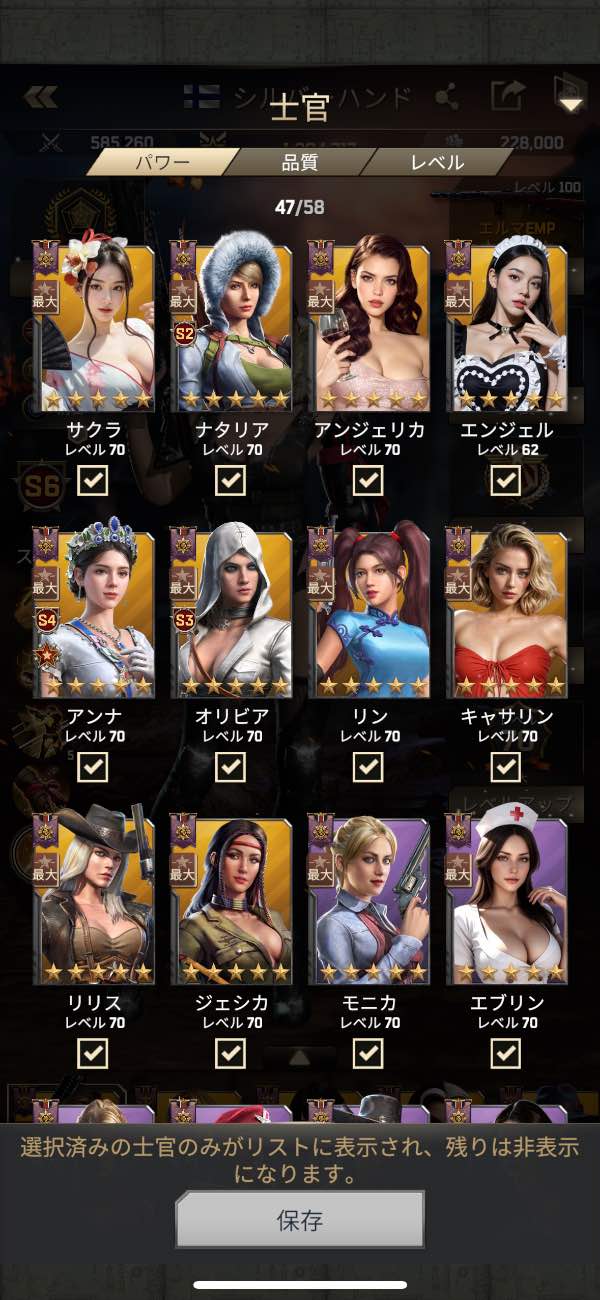Switch to the レベル sort tab
This screenshot has height=1300, width=600.
tap(437, 162)
